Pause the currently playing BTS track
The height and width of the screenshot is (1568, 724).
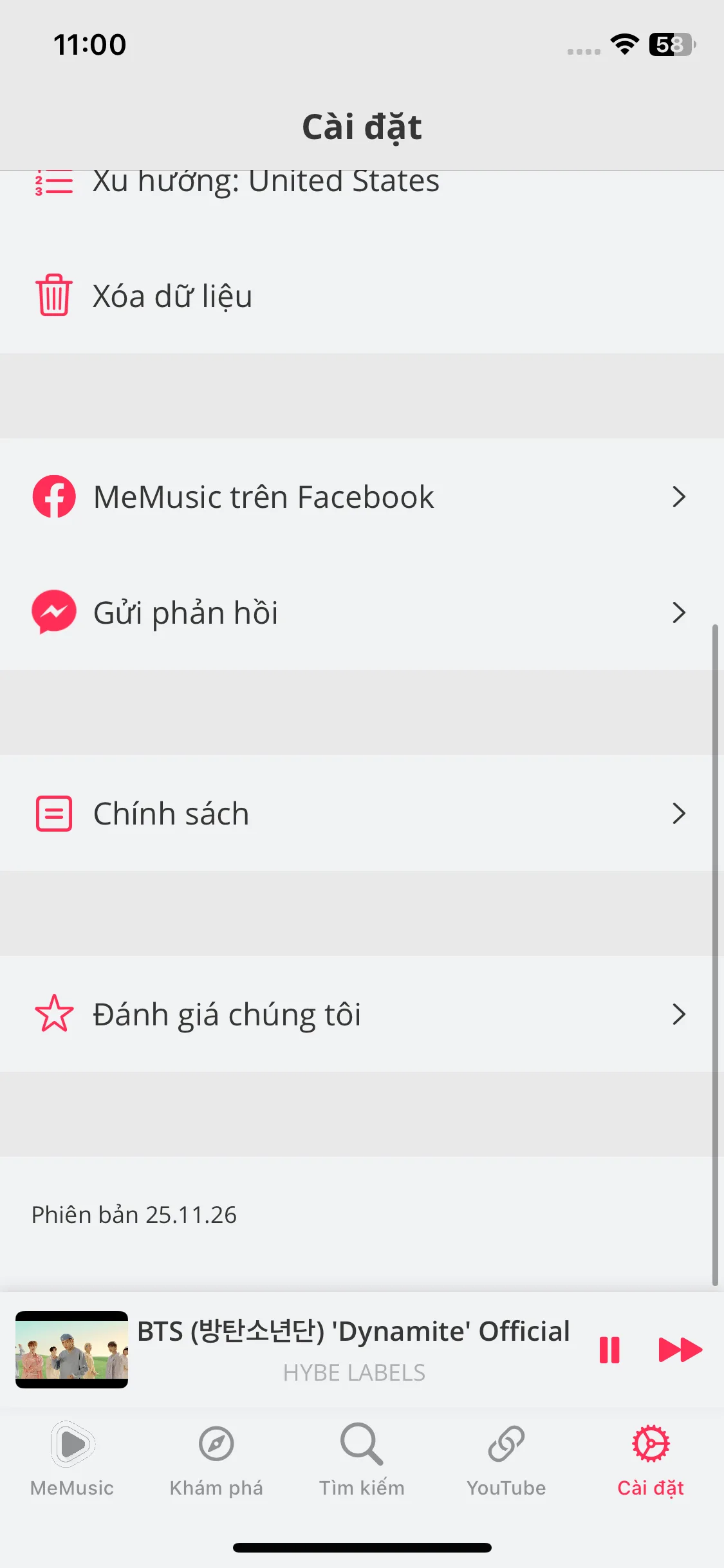pyautogui.click(x=609, y=1350)
